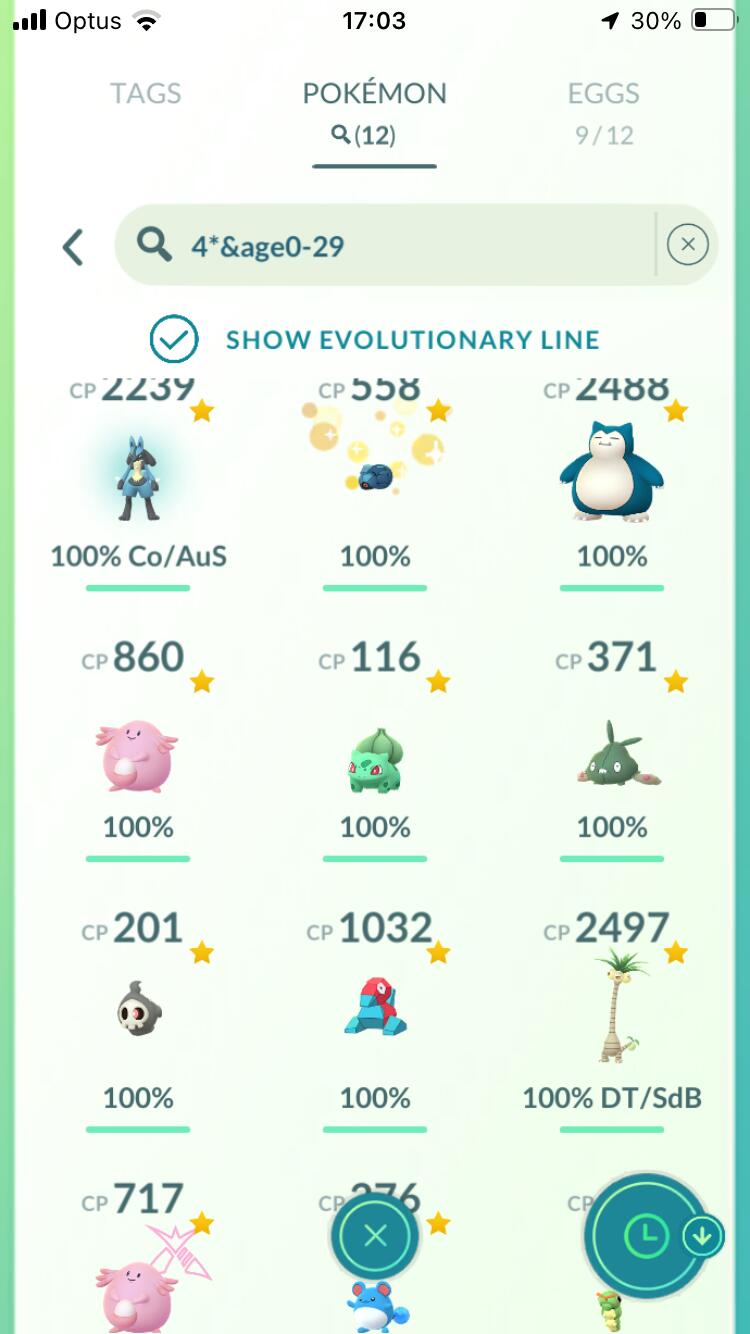Open the Snorlax with CP 2488

point(611,470)
